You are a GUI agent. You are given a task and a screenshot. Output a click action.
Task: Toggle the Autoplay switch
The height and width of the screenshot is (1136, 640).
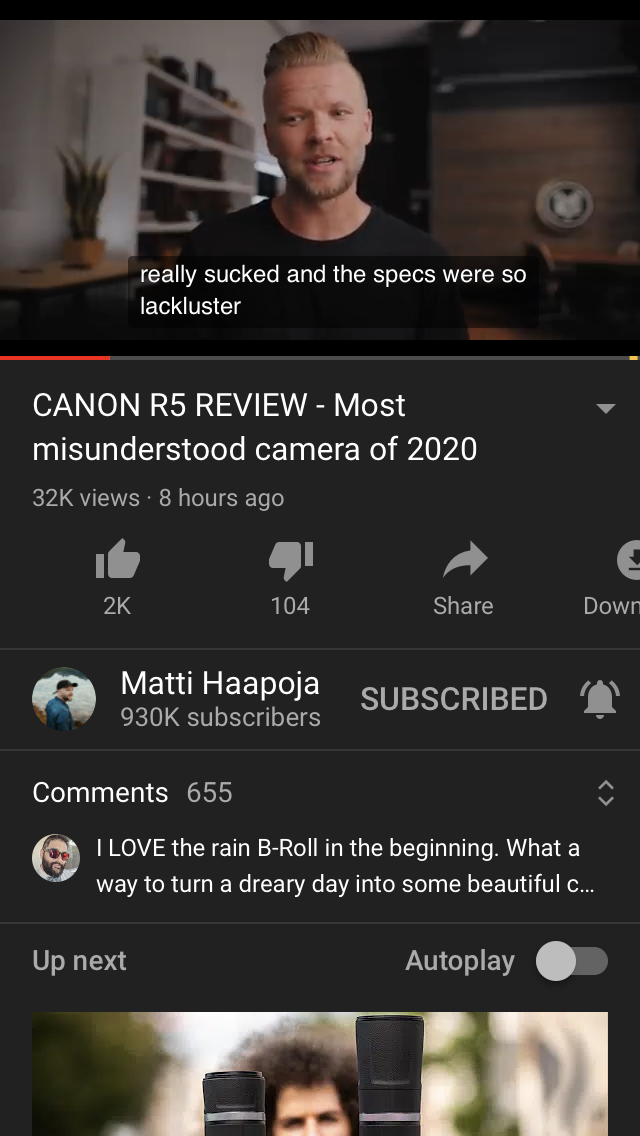571,962
